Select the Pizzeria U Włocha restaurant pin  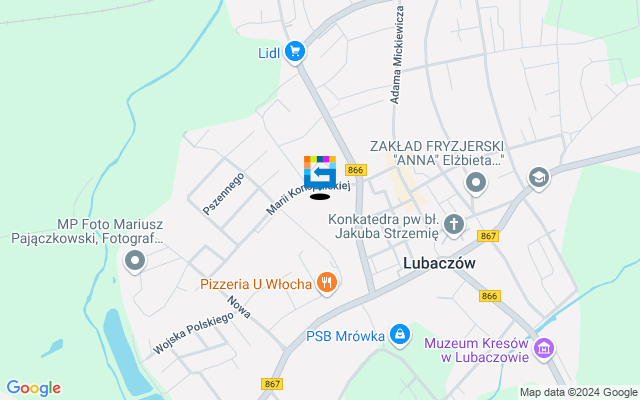(326, 284)
